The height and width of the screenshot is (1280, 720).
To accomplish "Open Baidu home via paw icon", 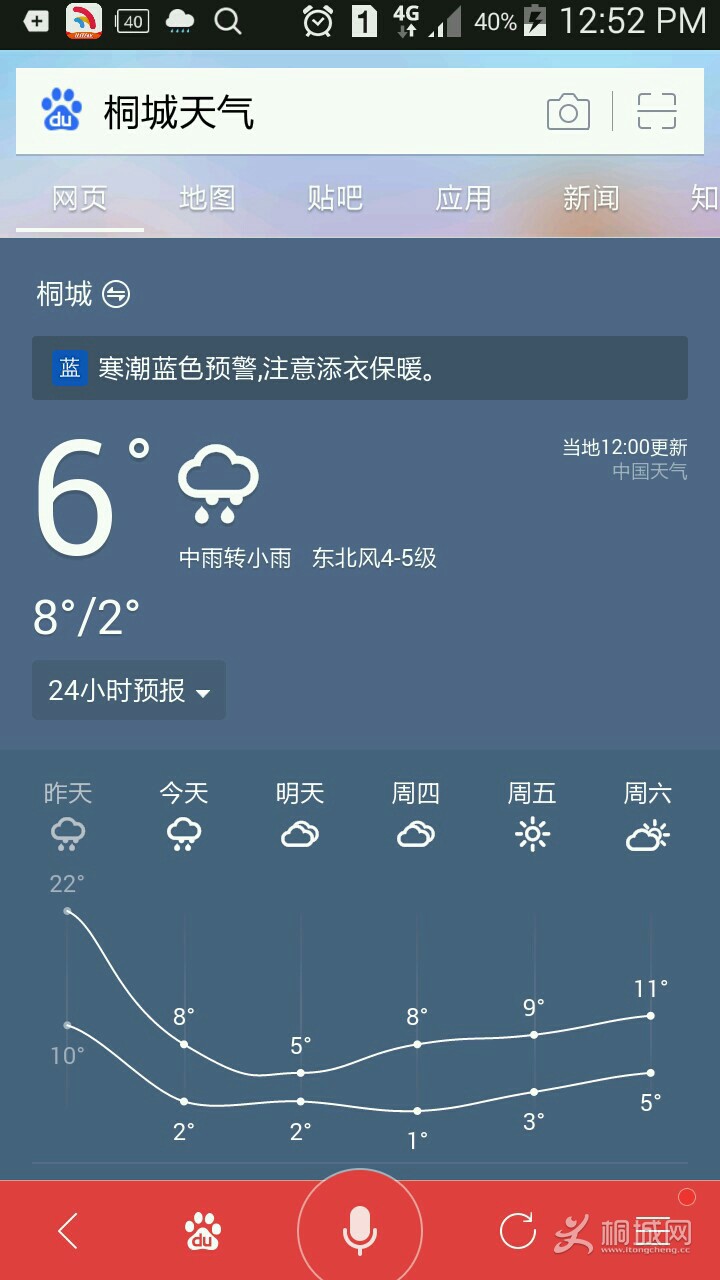I will pyautogui.click(x=203, y=1231).
